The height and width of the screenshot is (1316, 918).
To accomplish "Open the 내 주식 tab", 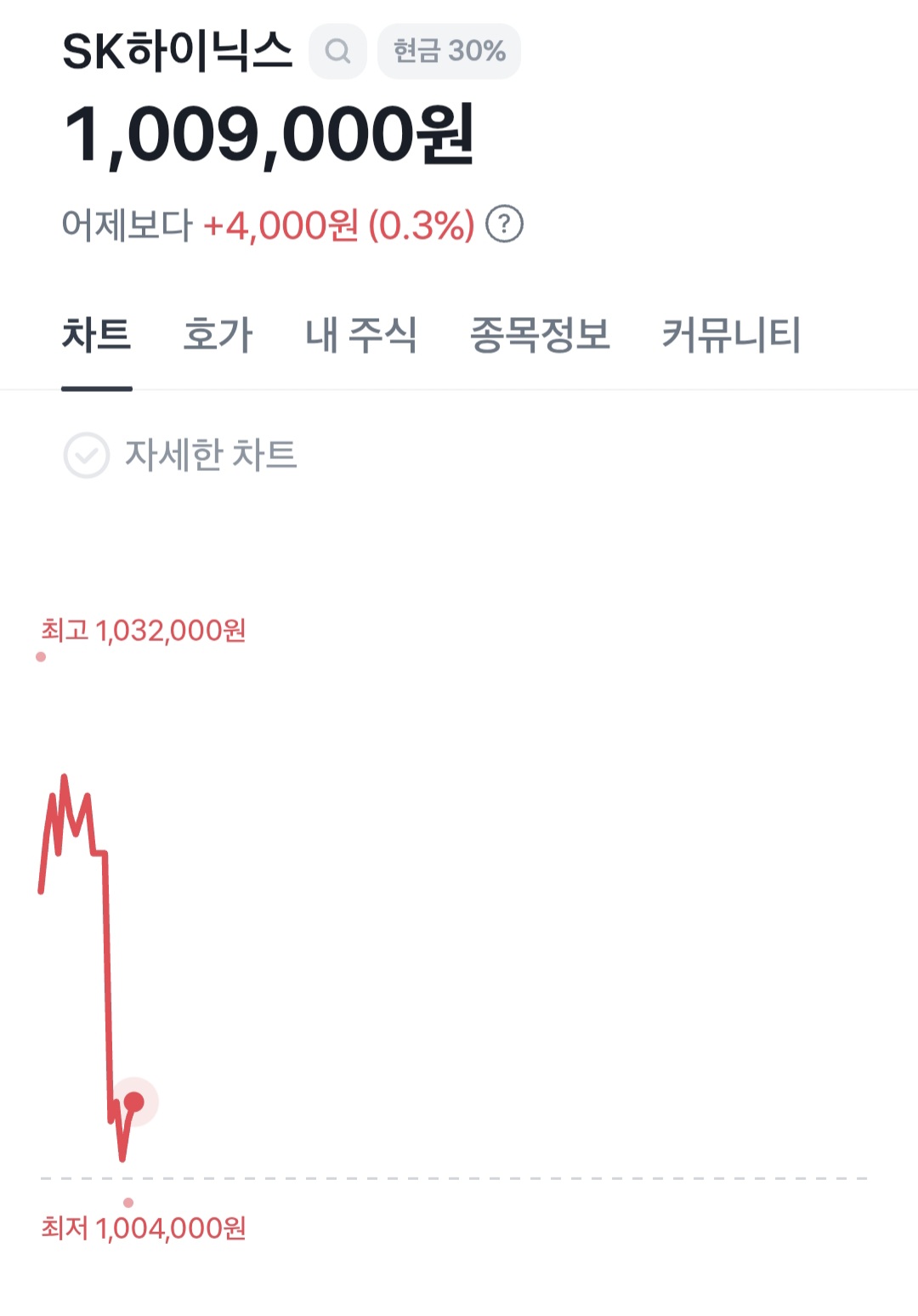I will pyautogui.click(x=361, y=335).
